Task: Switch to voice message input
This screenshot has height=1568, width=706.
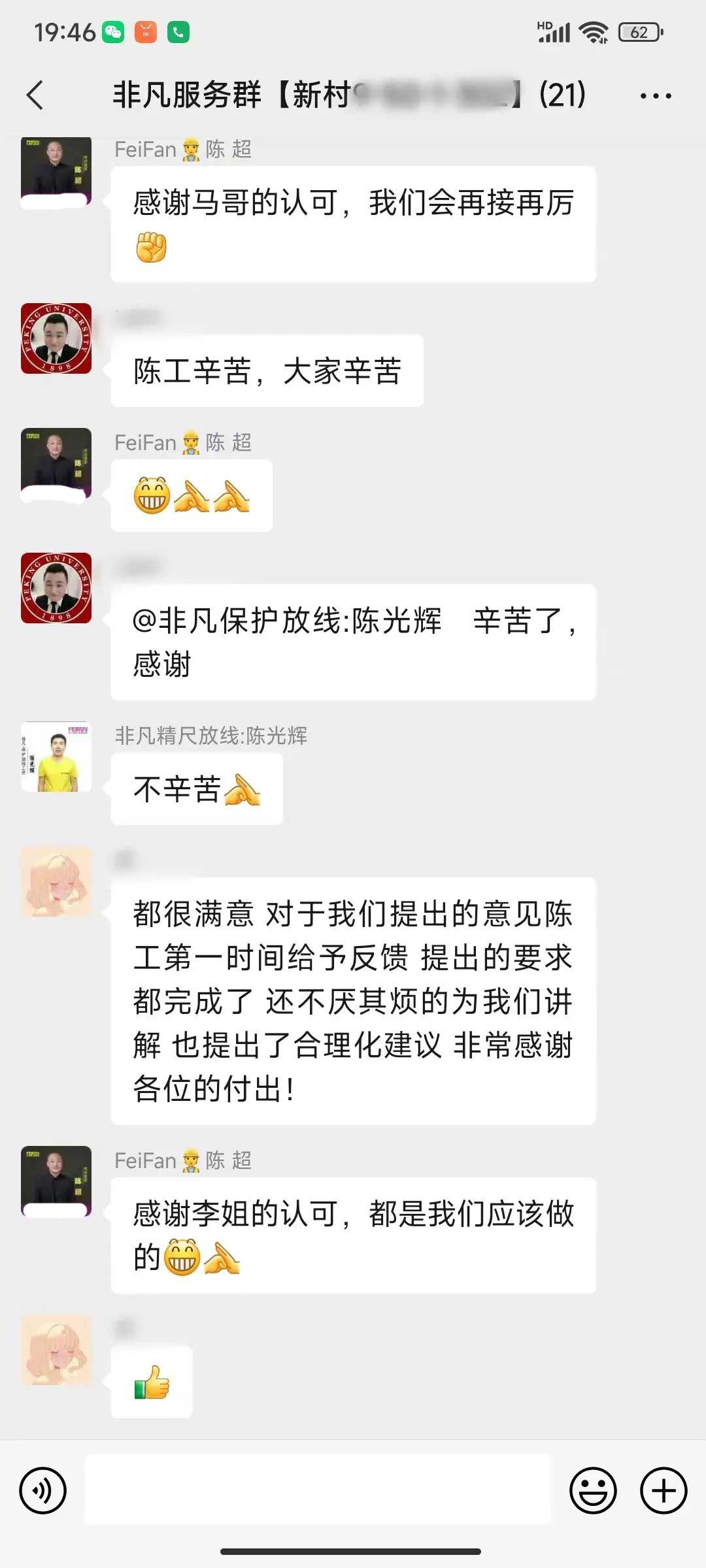Action: (43, 1491)
